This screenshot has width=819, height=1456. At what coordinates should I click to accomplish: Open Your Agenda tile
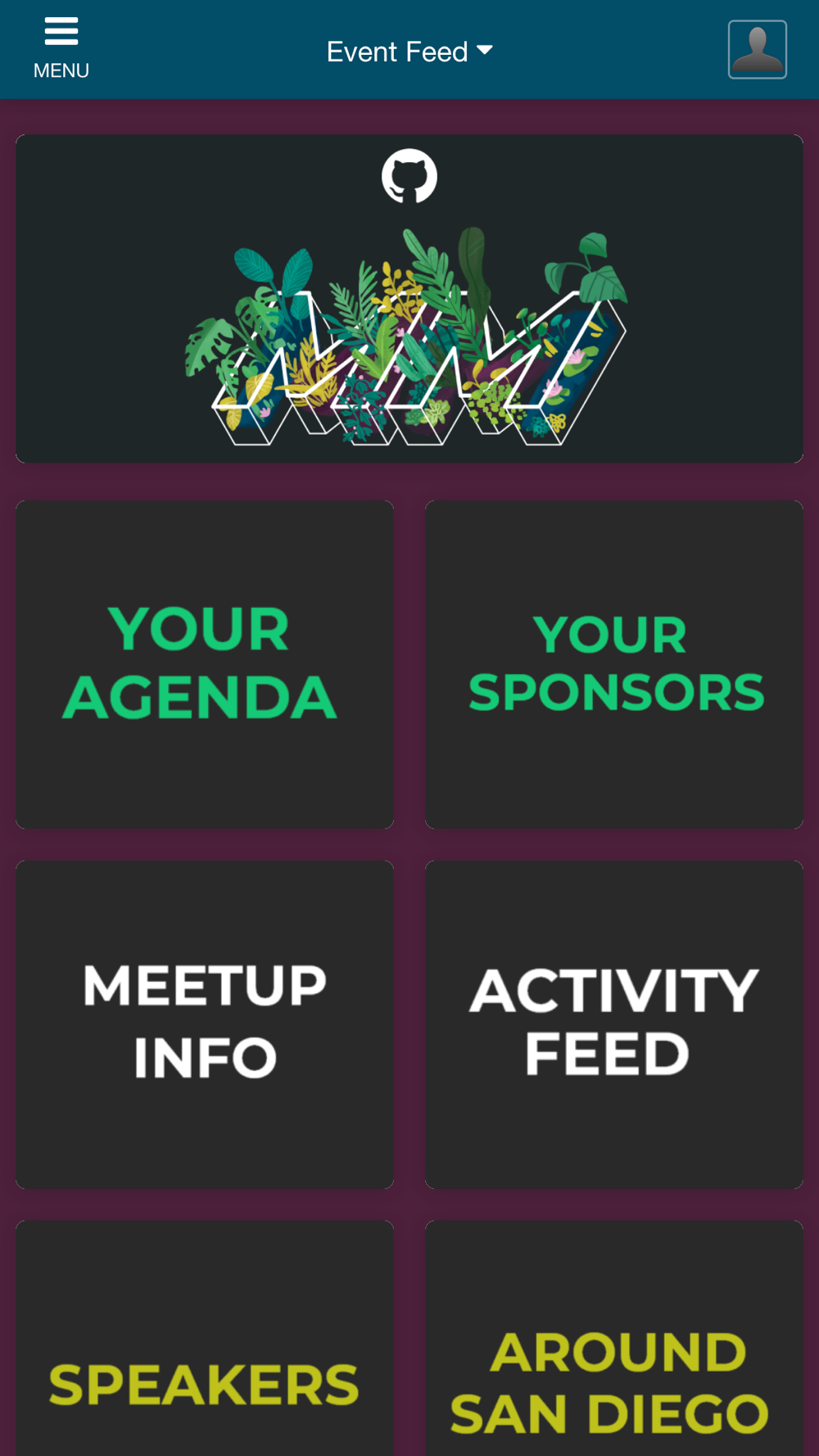pyautogui.click(x=205, y=664)
